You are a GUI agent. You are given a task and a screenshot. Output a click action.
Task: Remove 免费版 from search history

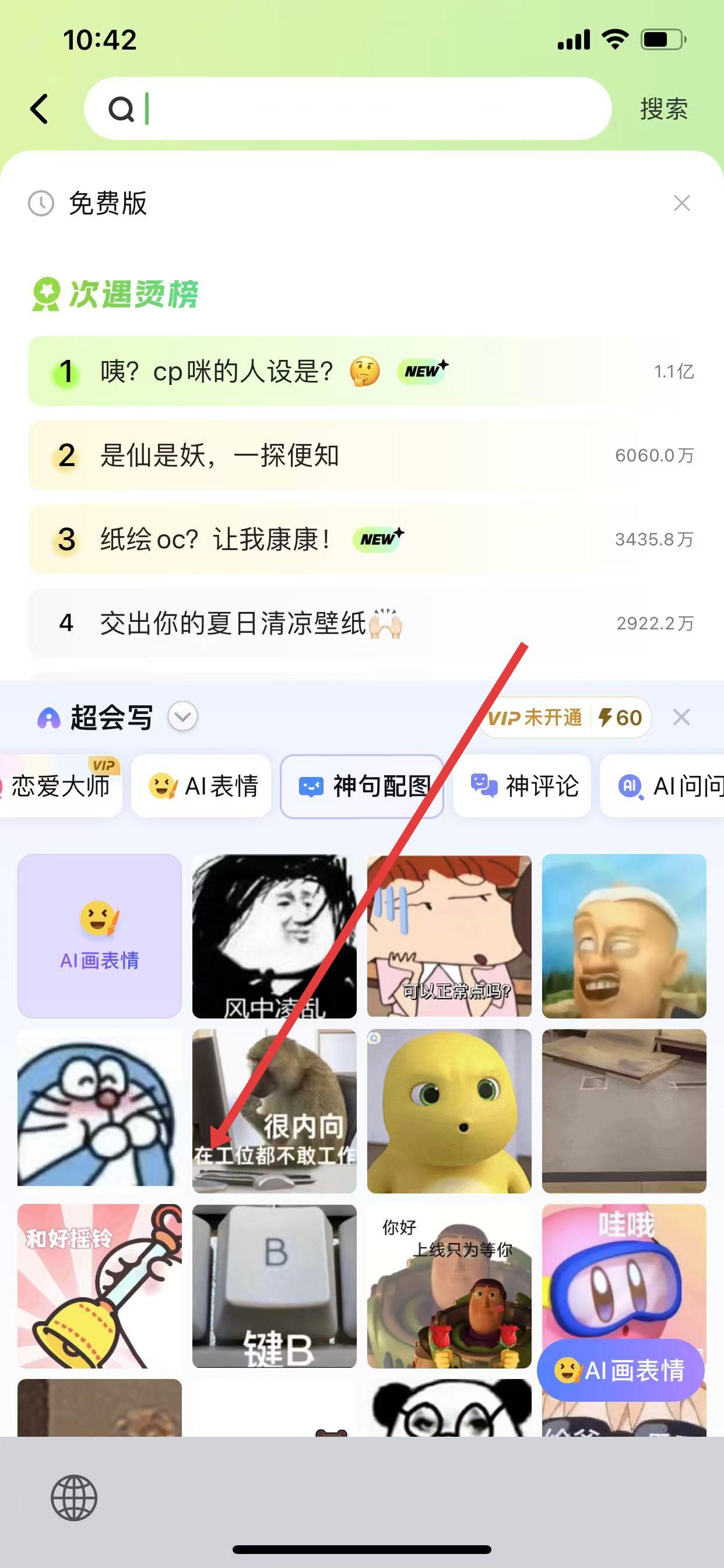(681, 204)
